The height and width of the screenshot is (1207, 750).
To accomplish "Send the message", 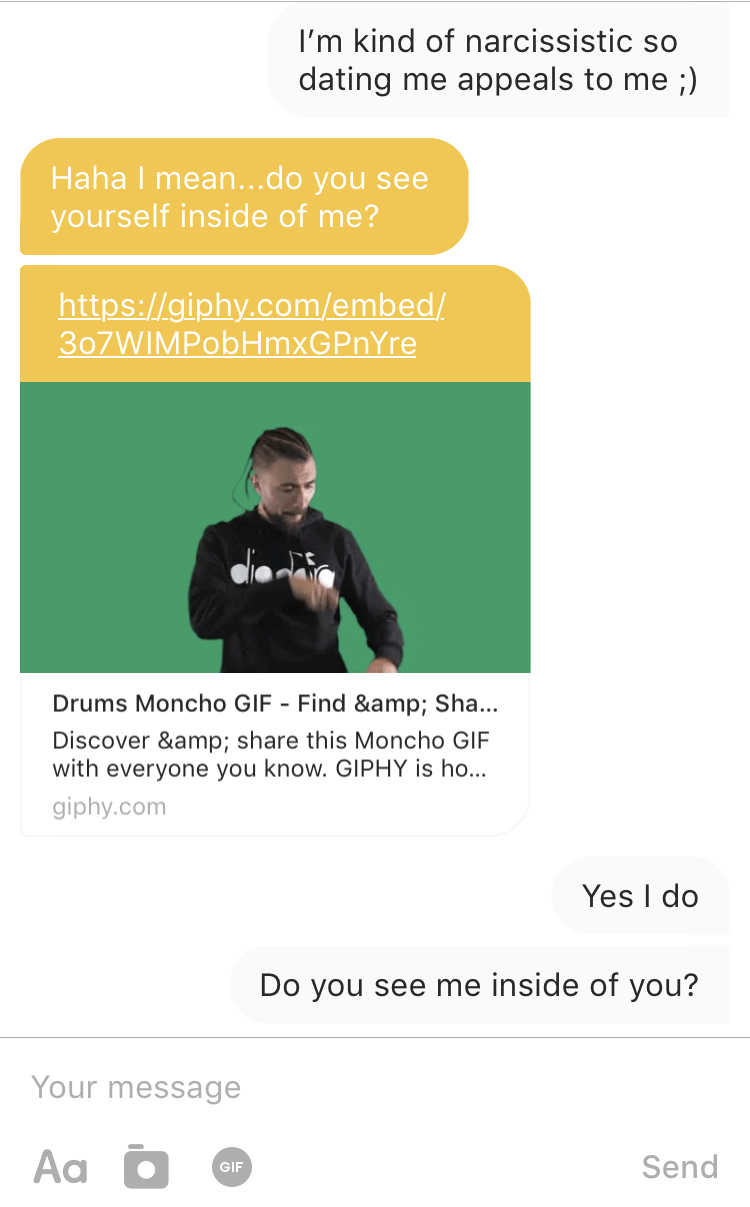I will click(679, 1167).
